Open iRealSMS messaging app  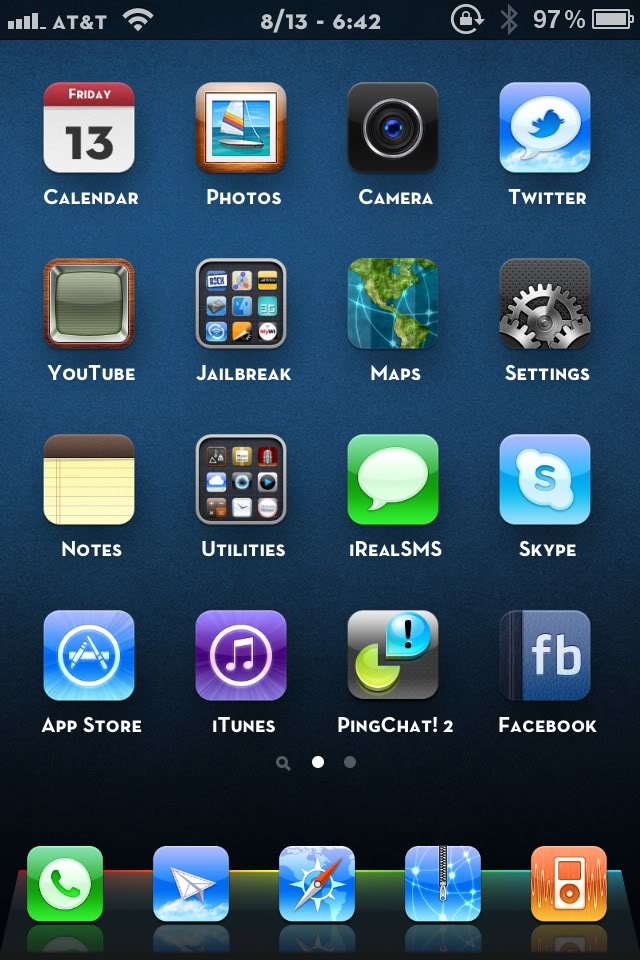pyautogui.click(x=393, y=480)
